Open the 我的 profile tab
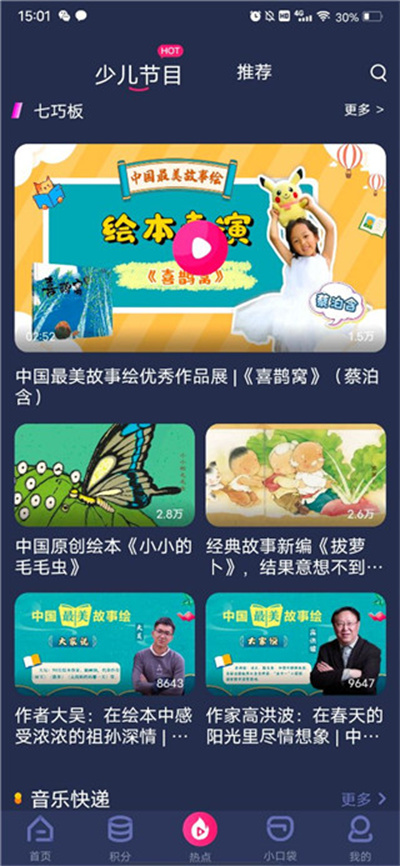Viewport: 400px width, 866px height. pyautogui.click(x=360, y=839)
